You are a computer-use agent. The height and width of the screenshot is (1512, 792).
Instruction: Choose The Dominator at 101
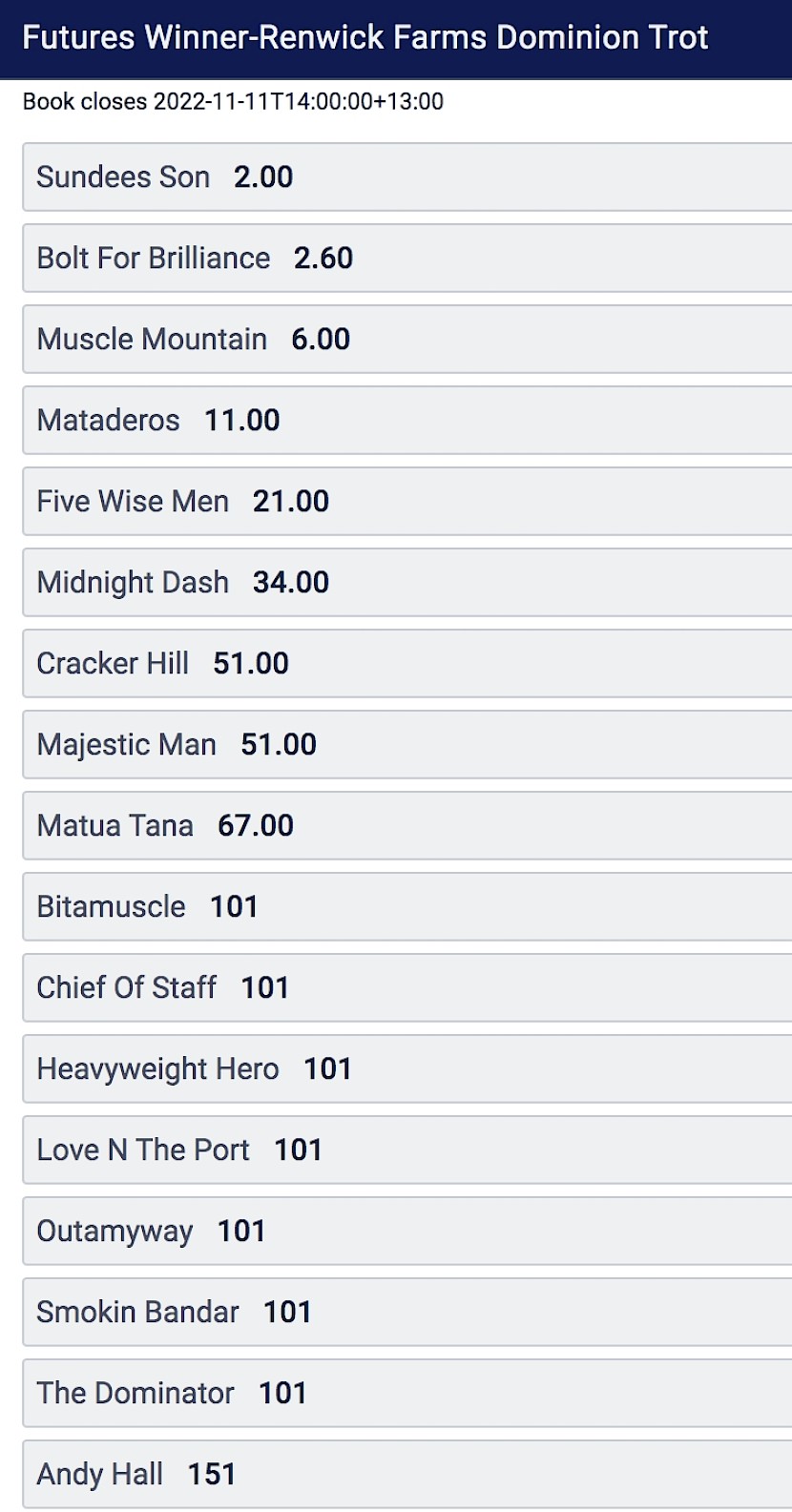[x=407, y=1393]
